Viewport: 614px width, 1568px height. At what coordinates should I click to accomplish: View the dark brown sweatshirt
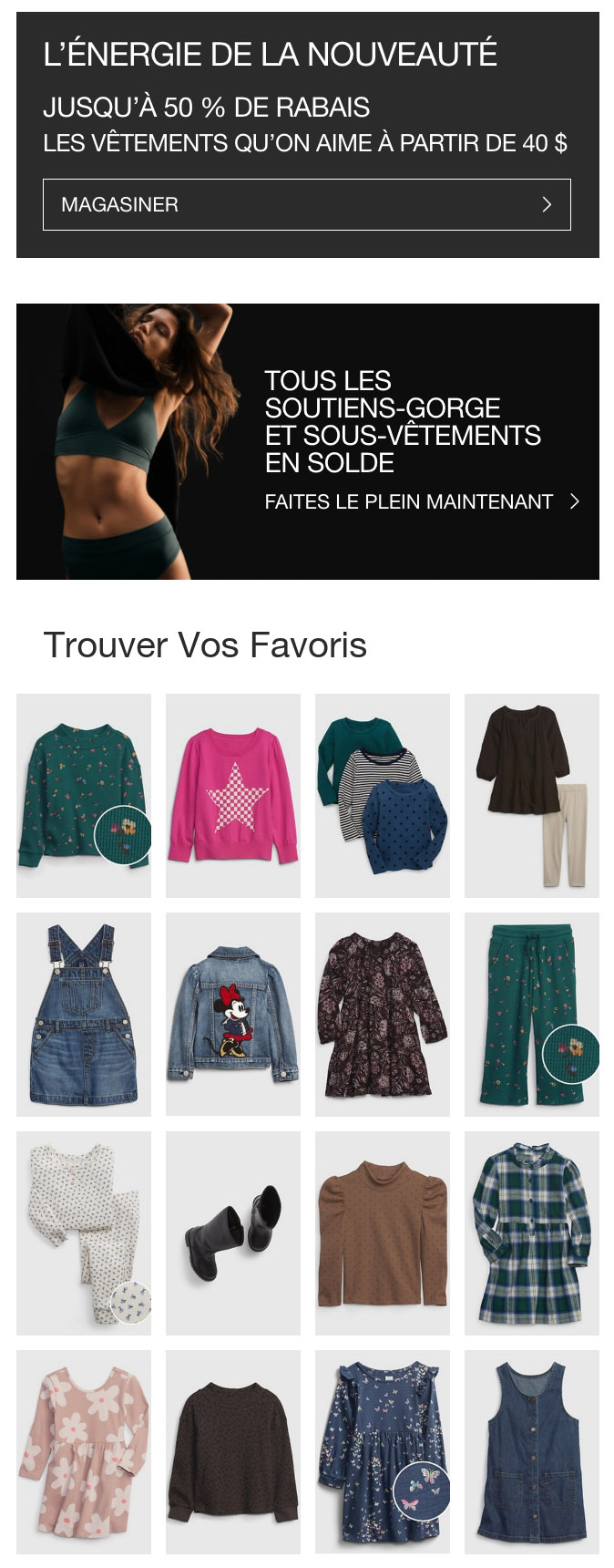[233, 1452]
